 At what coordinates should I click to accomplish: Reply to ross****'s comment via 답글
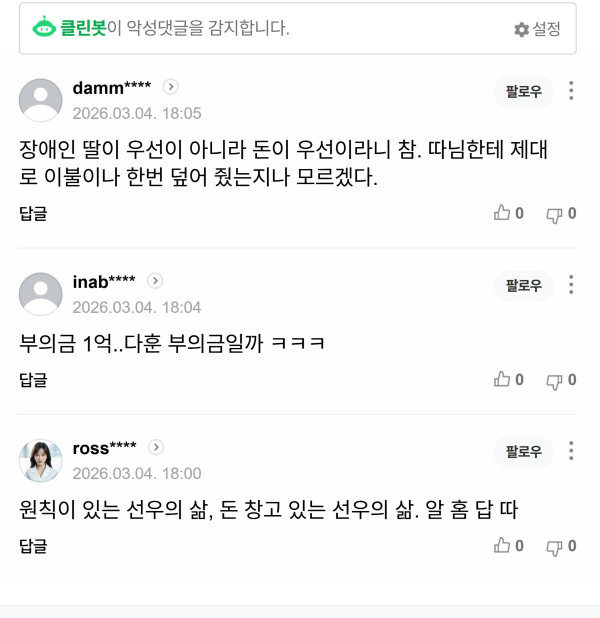pos(33,546)
